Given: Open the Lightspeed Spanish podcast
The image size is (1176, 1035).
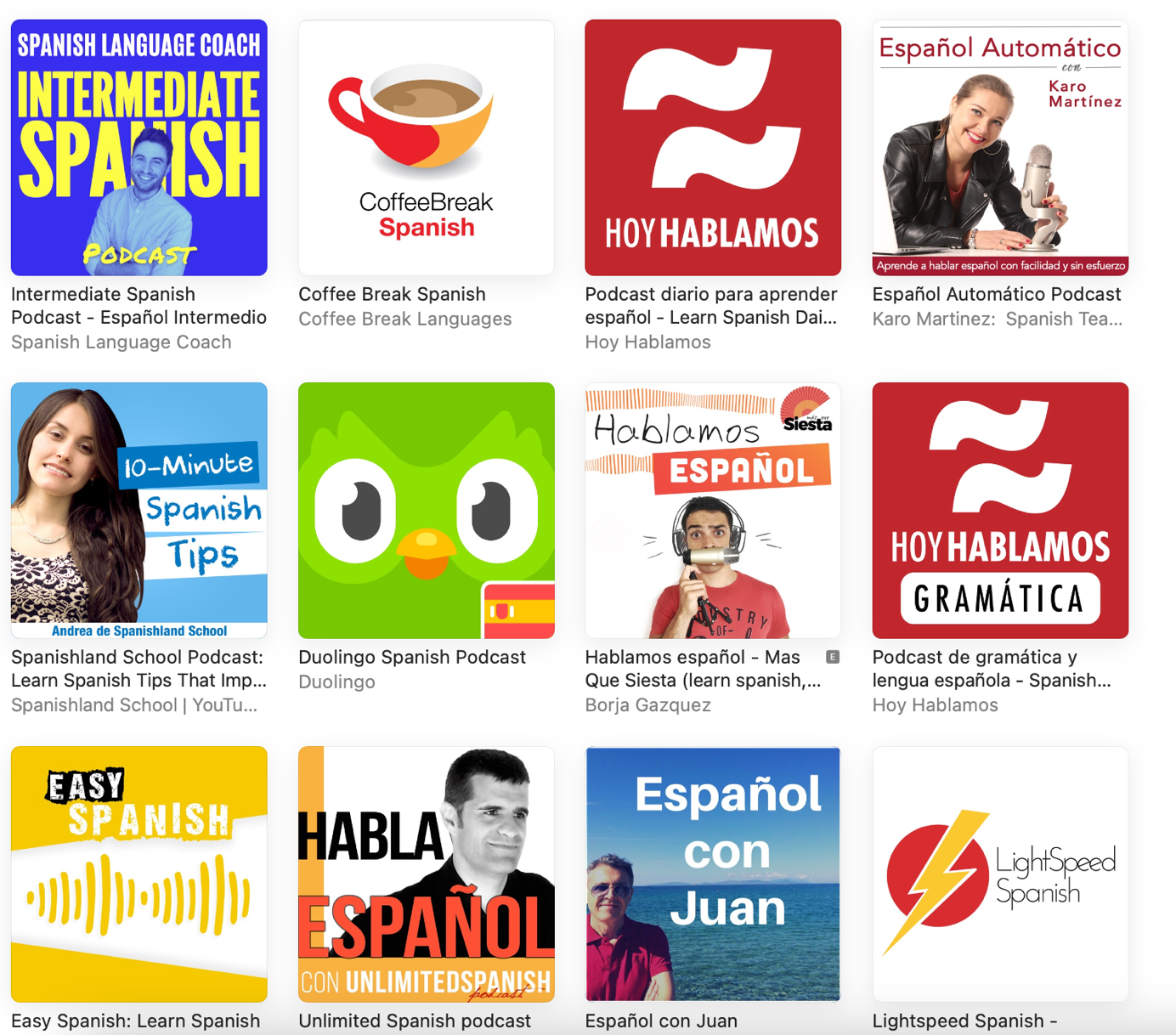Looking at the screenshot, I should click(999, 874).
